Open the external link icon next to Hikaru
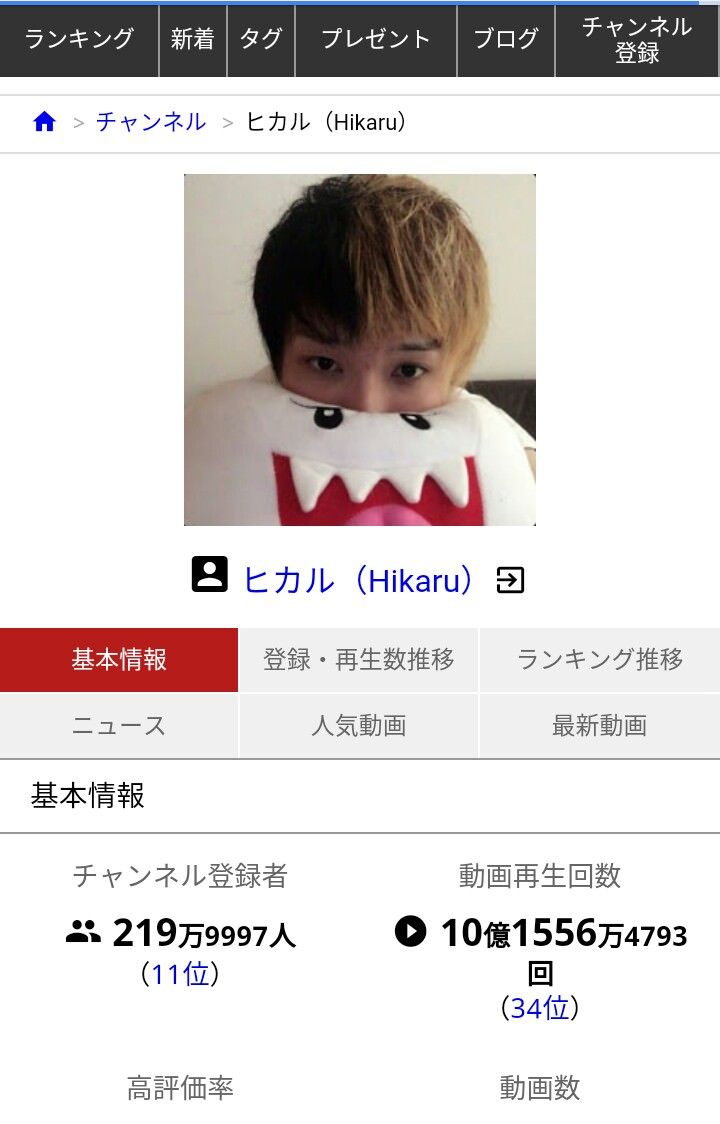This screenshot has width=720, height=1124. 510,579
